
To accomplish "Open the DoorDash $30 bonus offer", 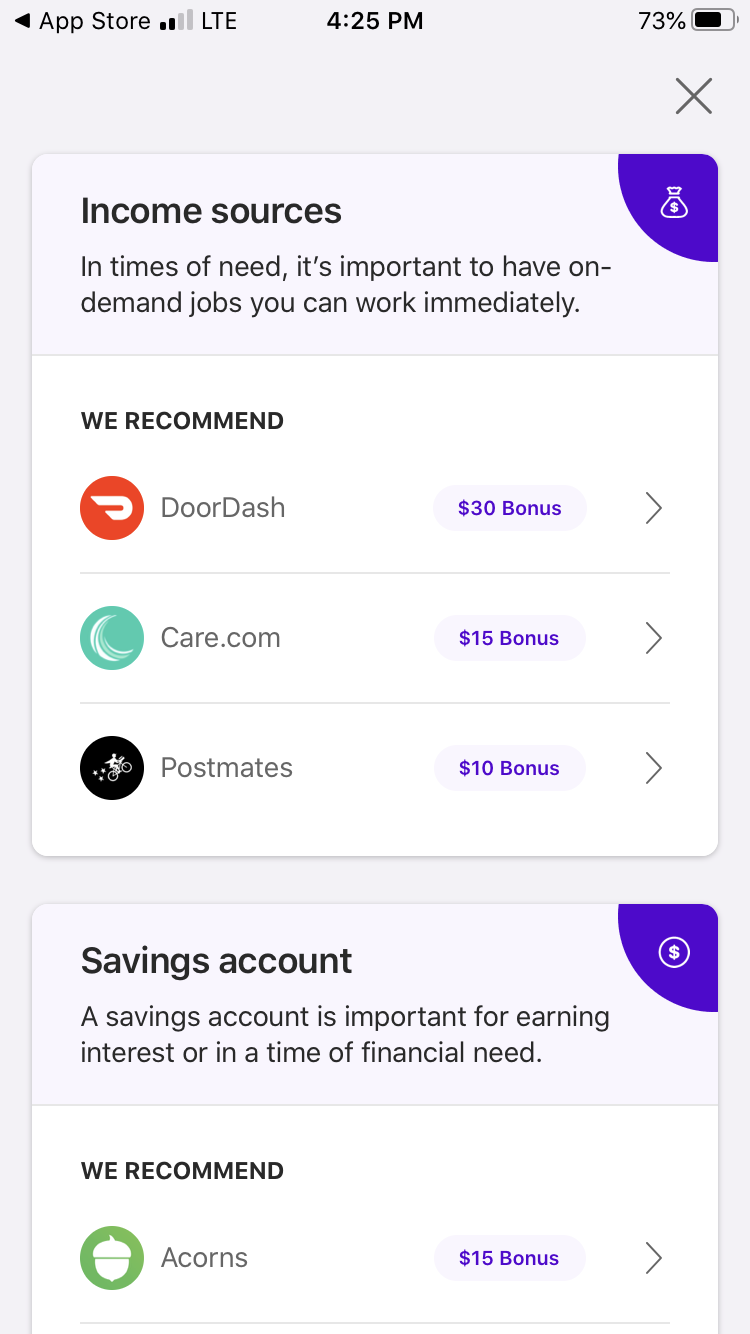I will point(375,508).
